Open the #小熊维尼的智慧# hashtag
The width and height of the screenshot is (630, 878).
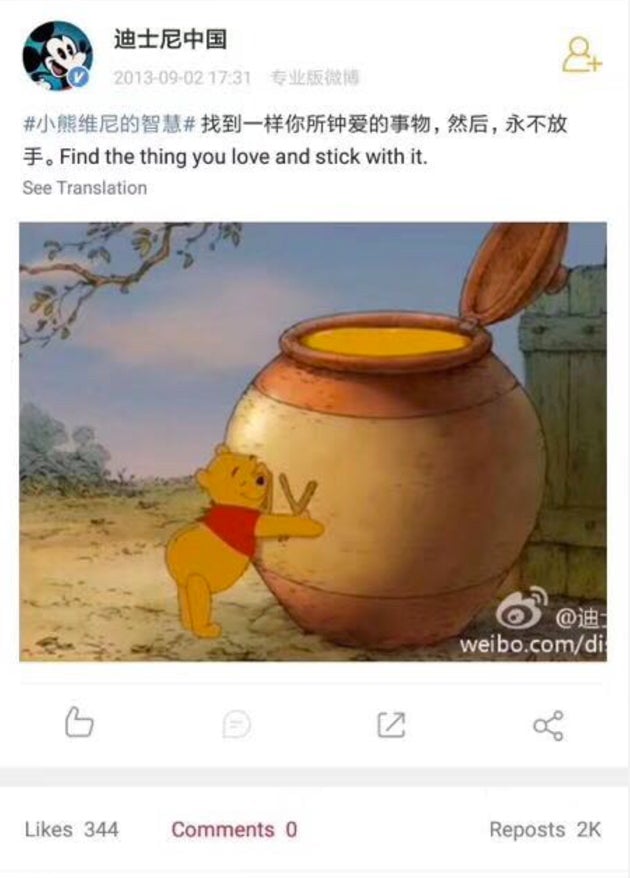[x=108, y=127]
